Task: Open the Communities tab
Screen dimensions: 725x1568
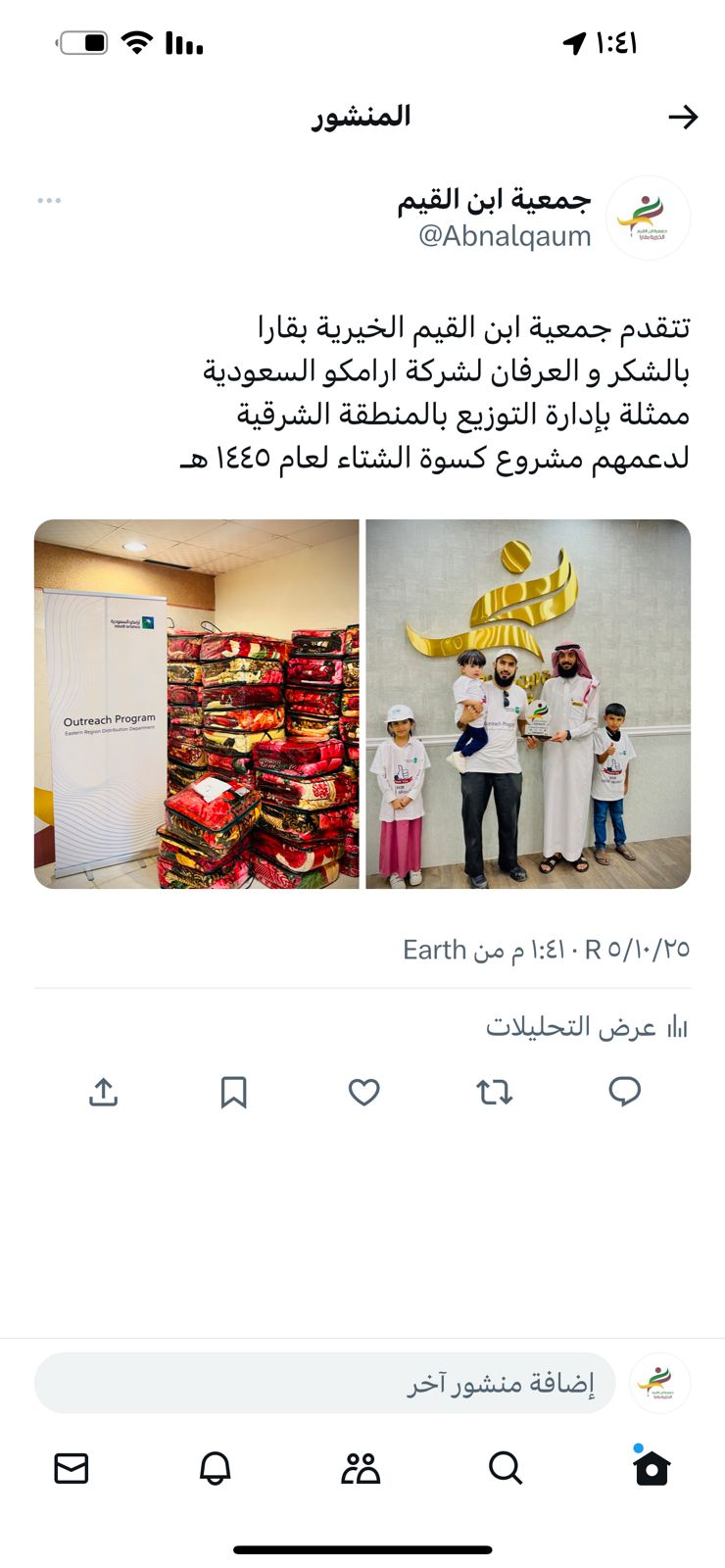Action: (x=361, y=1468)
